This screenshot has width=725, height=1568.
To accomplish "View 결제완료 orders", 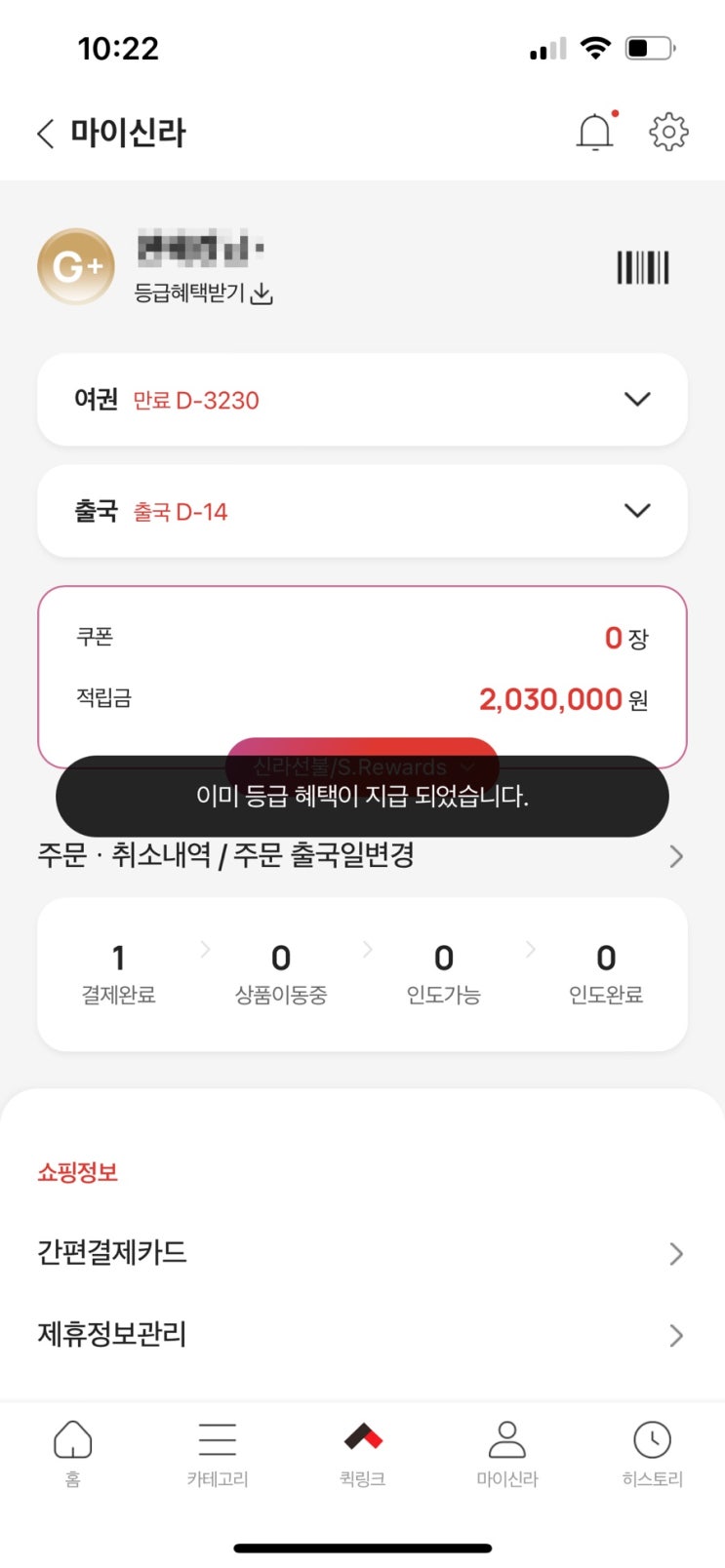I will point(118,973).
